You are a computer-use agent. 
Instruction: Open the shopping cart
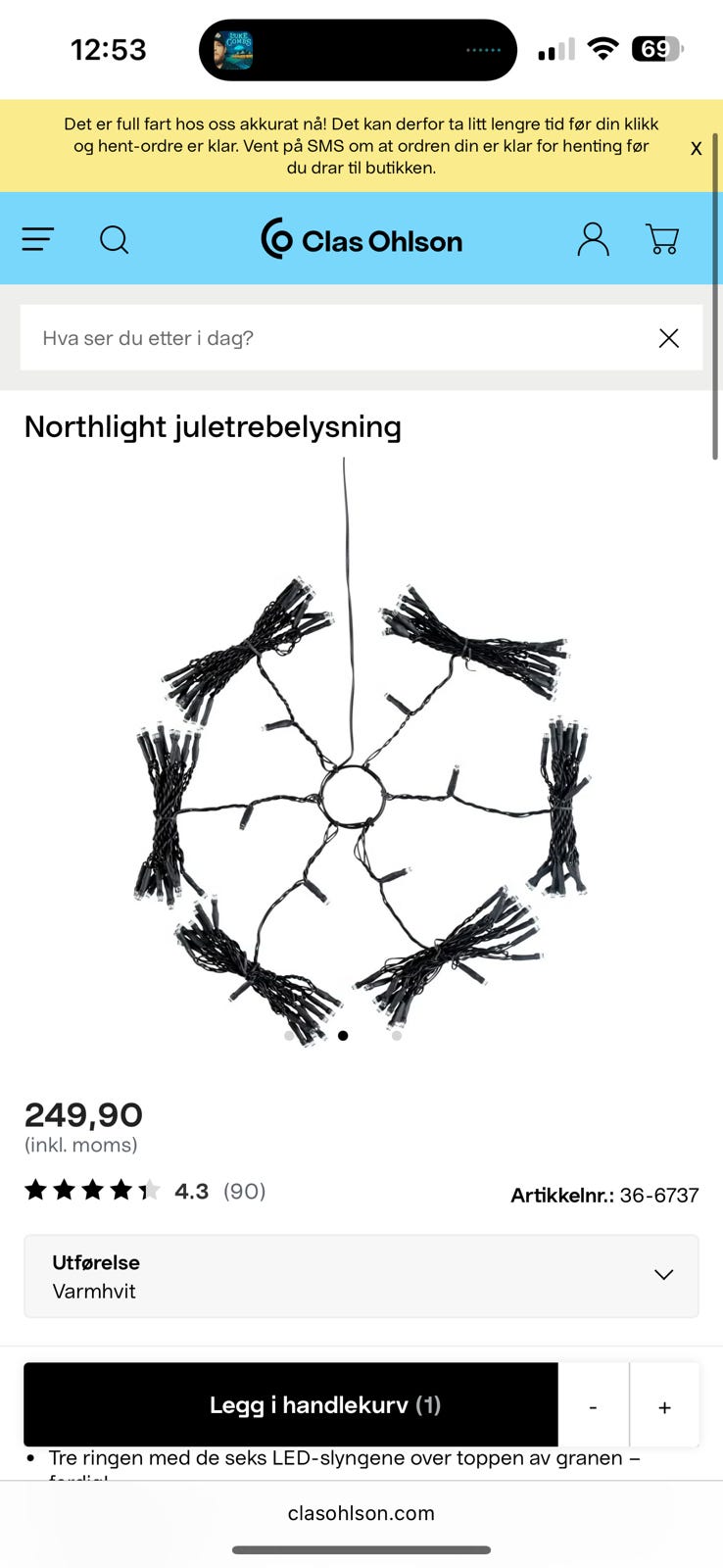click(662, 239)
